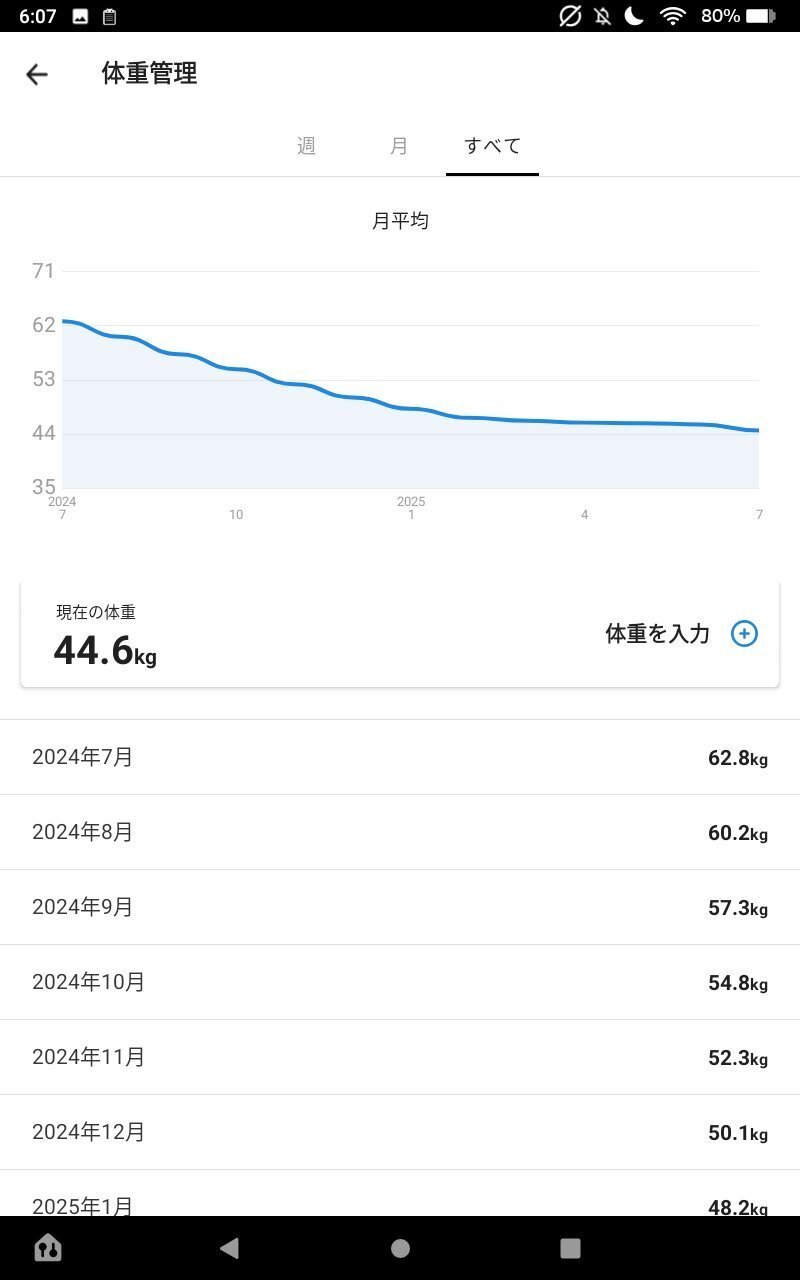View the 2024年9月 weight entry
This screenshot has width=800, height=1280.
click(x=400, y=907)
